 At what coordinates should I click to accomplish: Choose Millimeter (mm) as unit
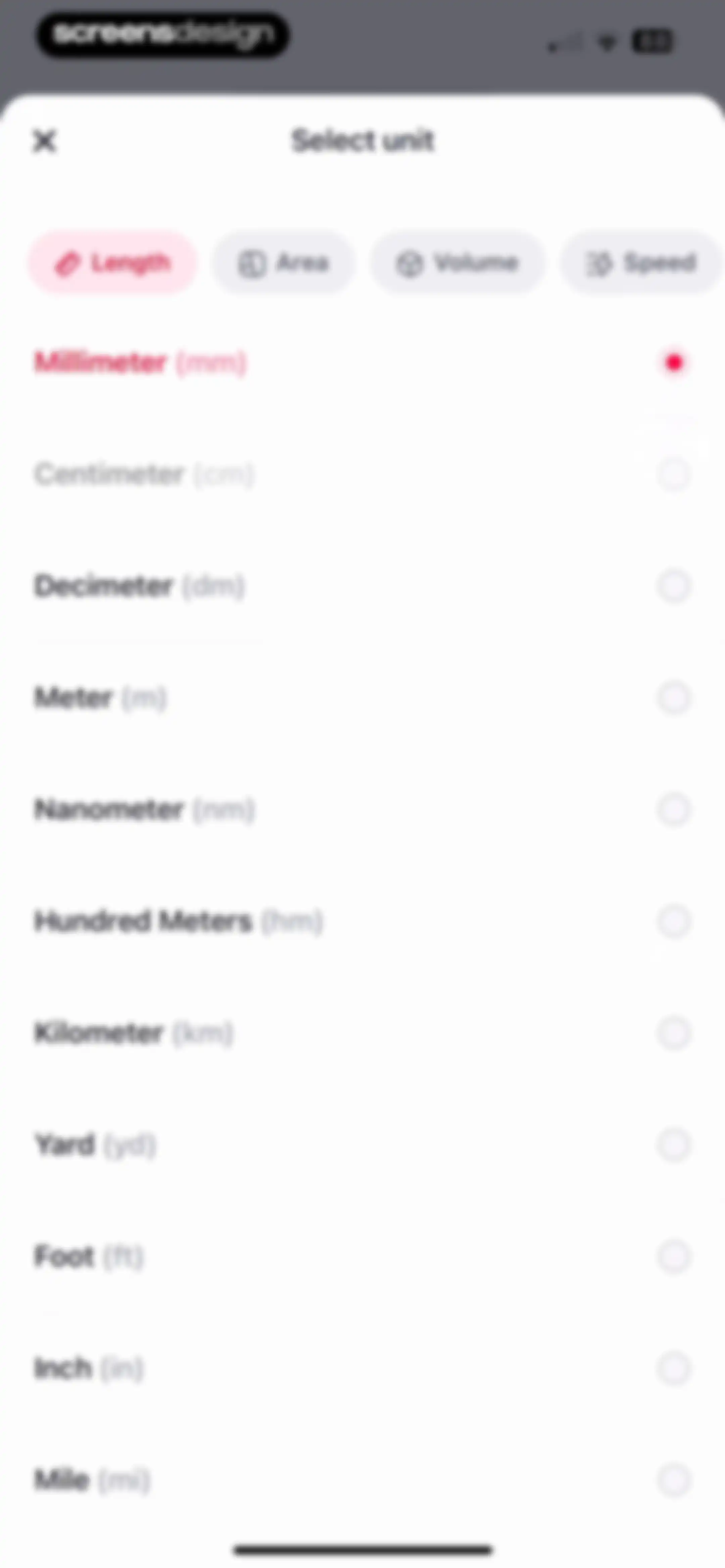(x=362, y=363)
